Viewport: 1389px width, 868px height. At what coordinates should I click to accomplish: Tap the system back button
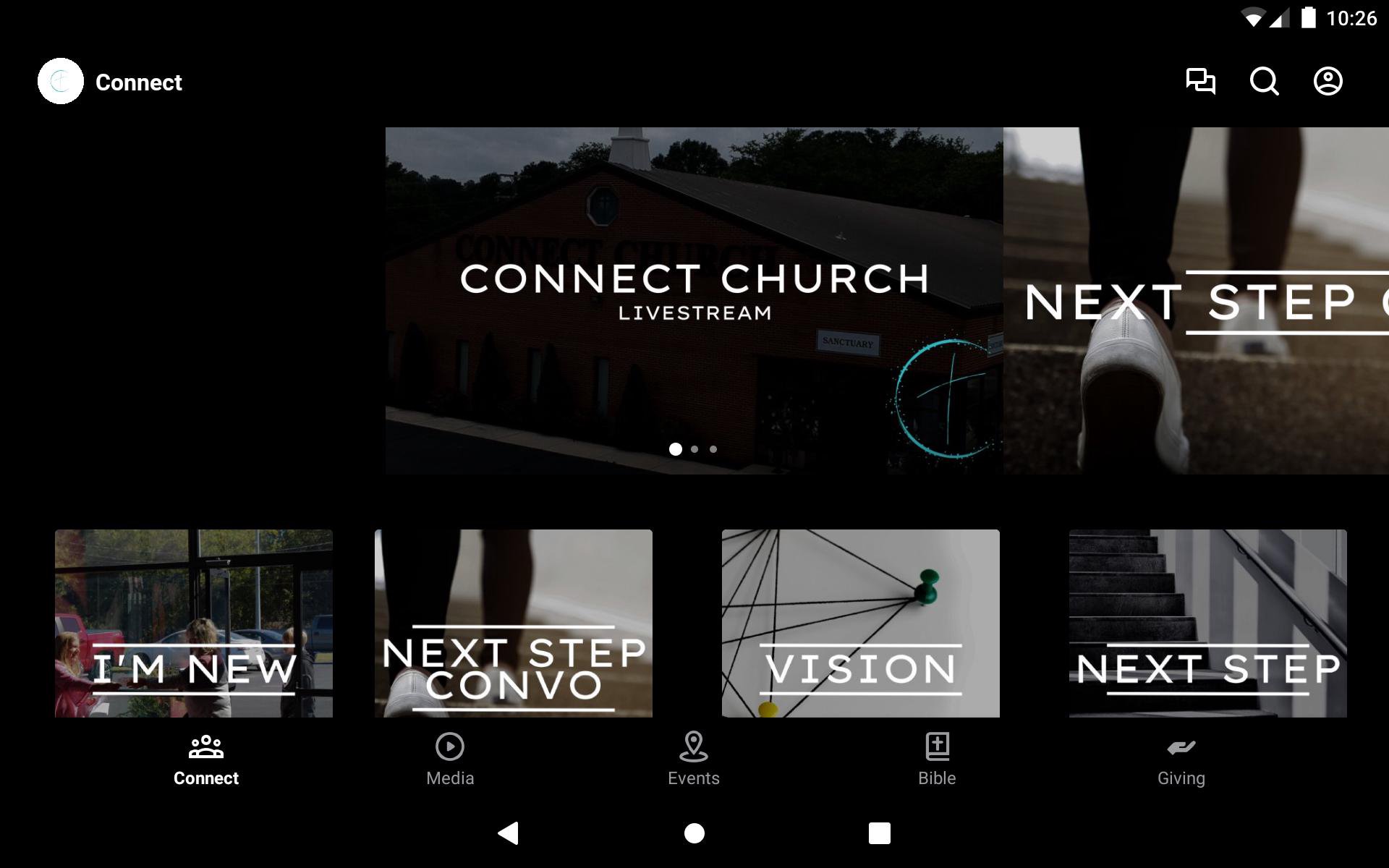coord(509,833)
